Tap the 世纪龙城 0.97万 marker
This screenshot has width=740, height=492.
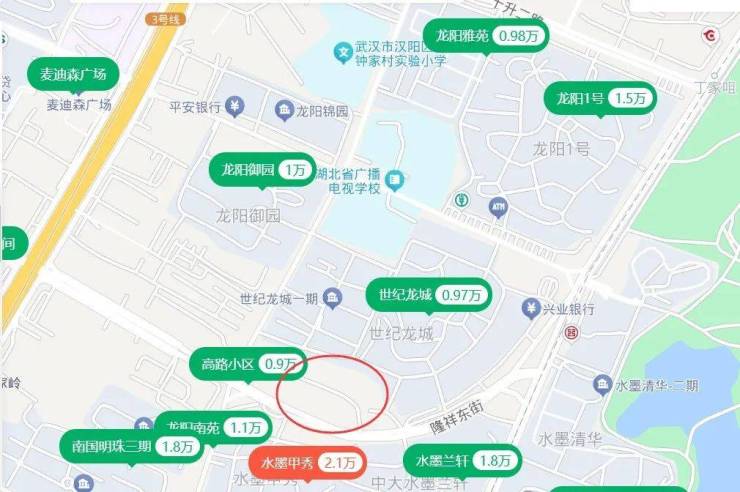pos(429,295)
